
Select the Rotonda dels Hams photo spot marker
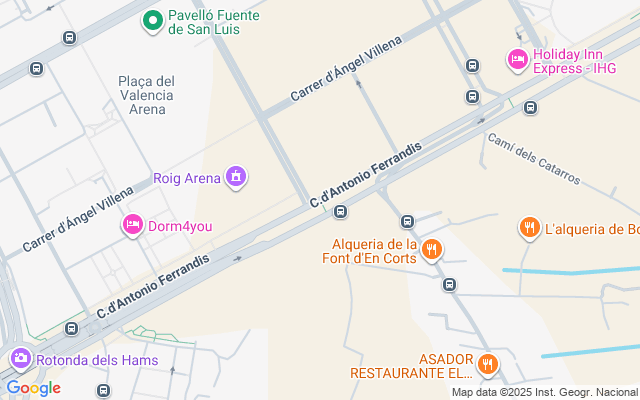[x=20, y=359]
